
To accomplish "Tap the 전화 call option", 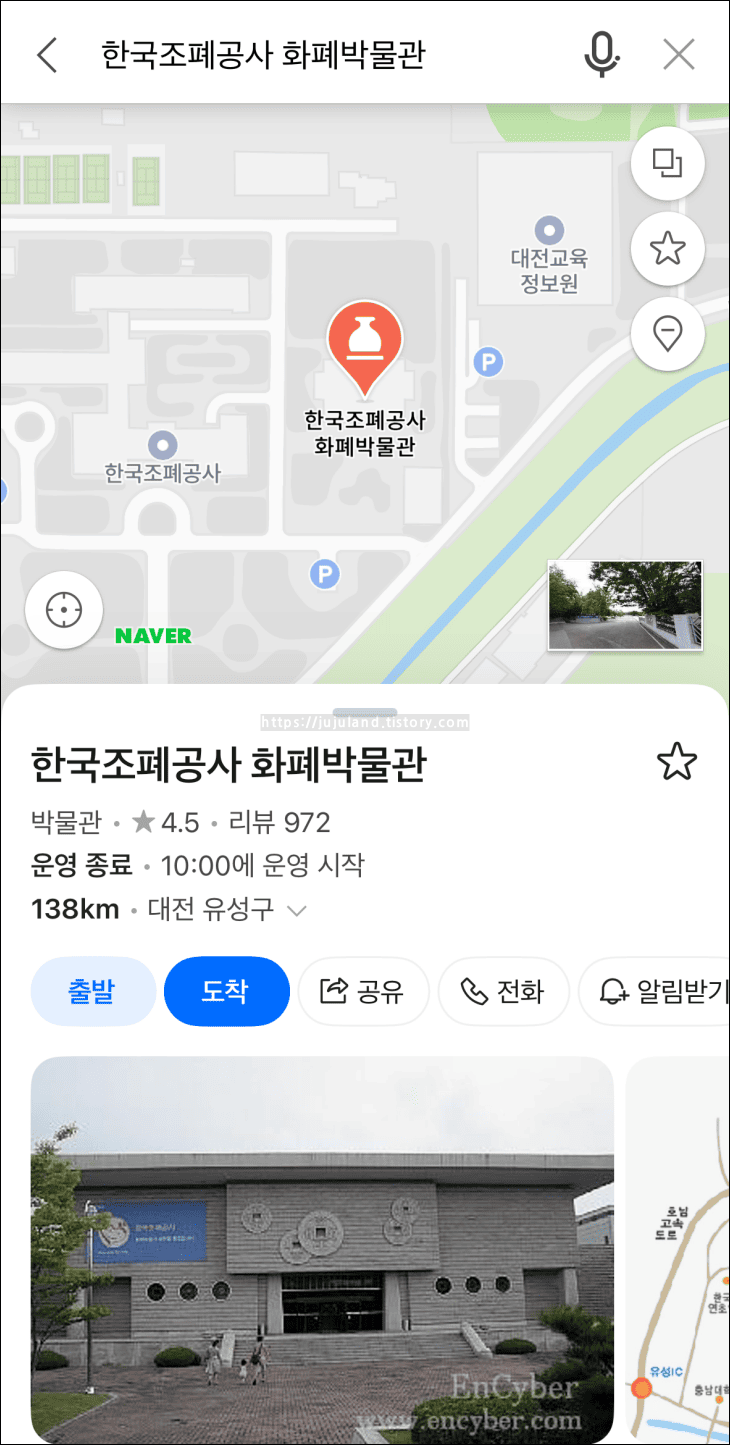I will click(x=503, y=991).
